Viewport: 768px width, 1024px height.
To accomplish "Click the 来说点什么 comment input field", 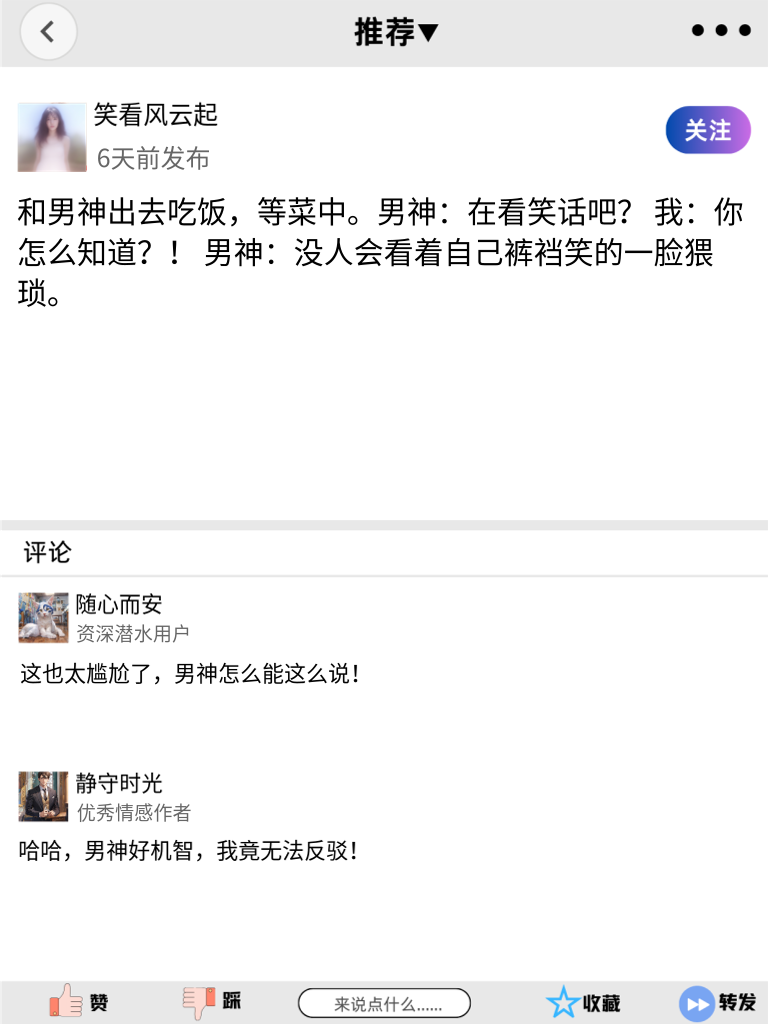I will tap(385, 1002).
